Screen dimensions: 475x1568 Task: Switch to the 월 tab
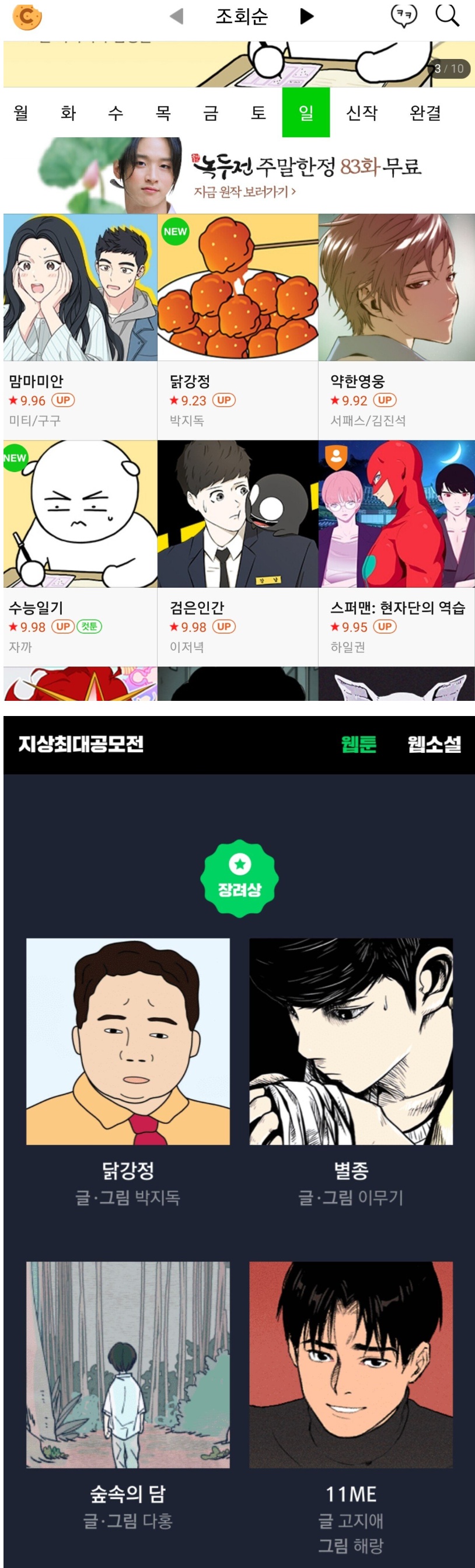click(x=20, y=113)
